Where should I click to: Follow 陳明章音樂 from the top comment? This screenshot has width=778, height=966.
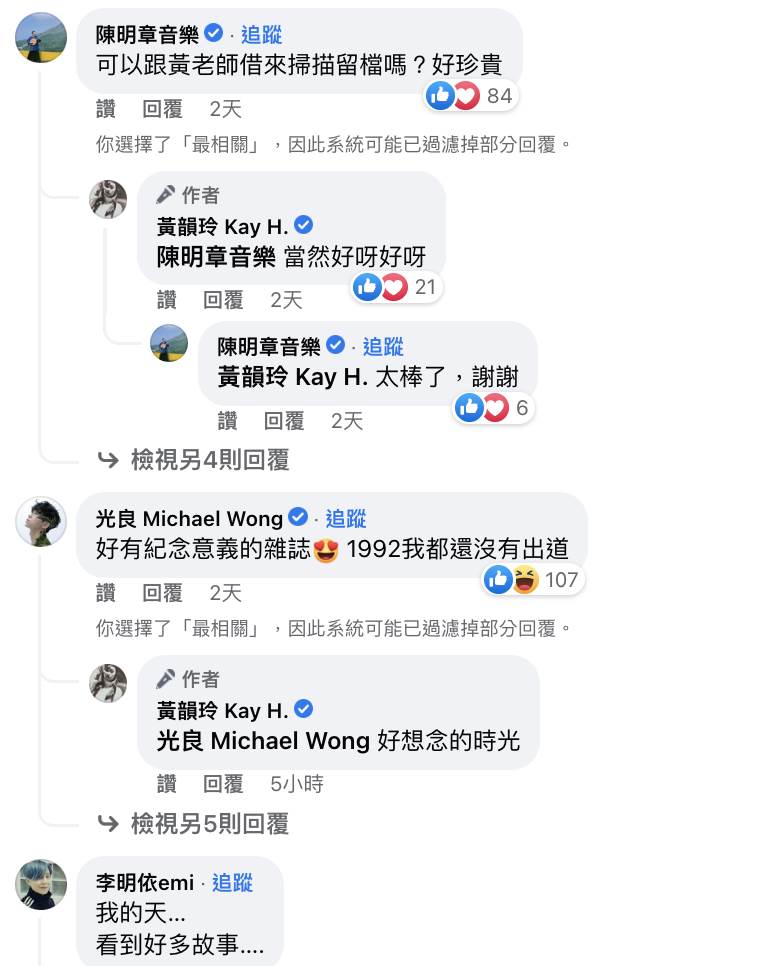pyautogui.click(x=262, y=34)
